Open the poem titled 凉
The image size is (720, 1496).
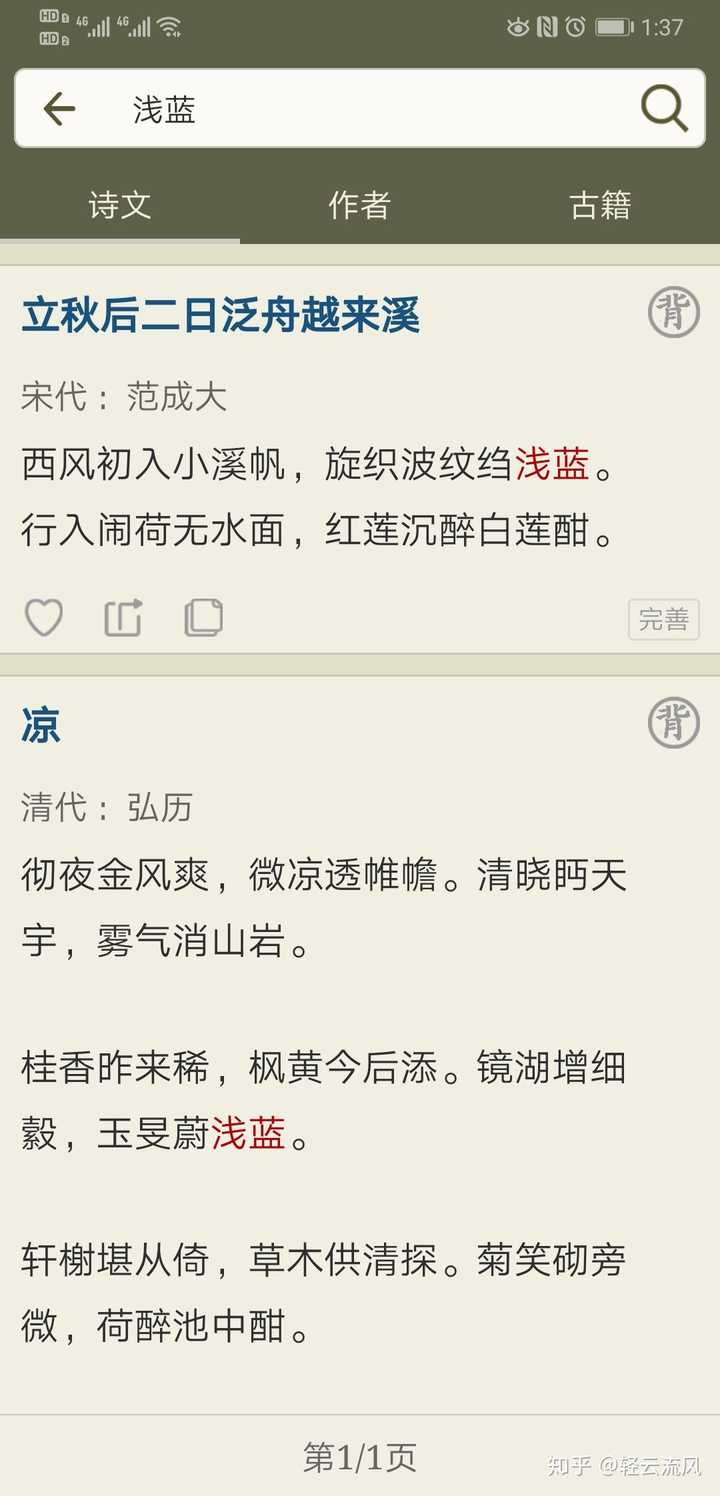[x=41, y=725]
